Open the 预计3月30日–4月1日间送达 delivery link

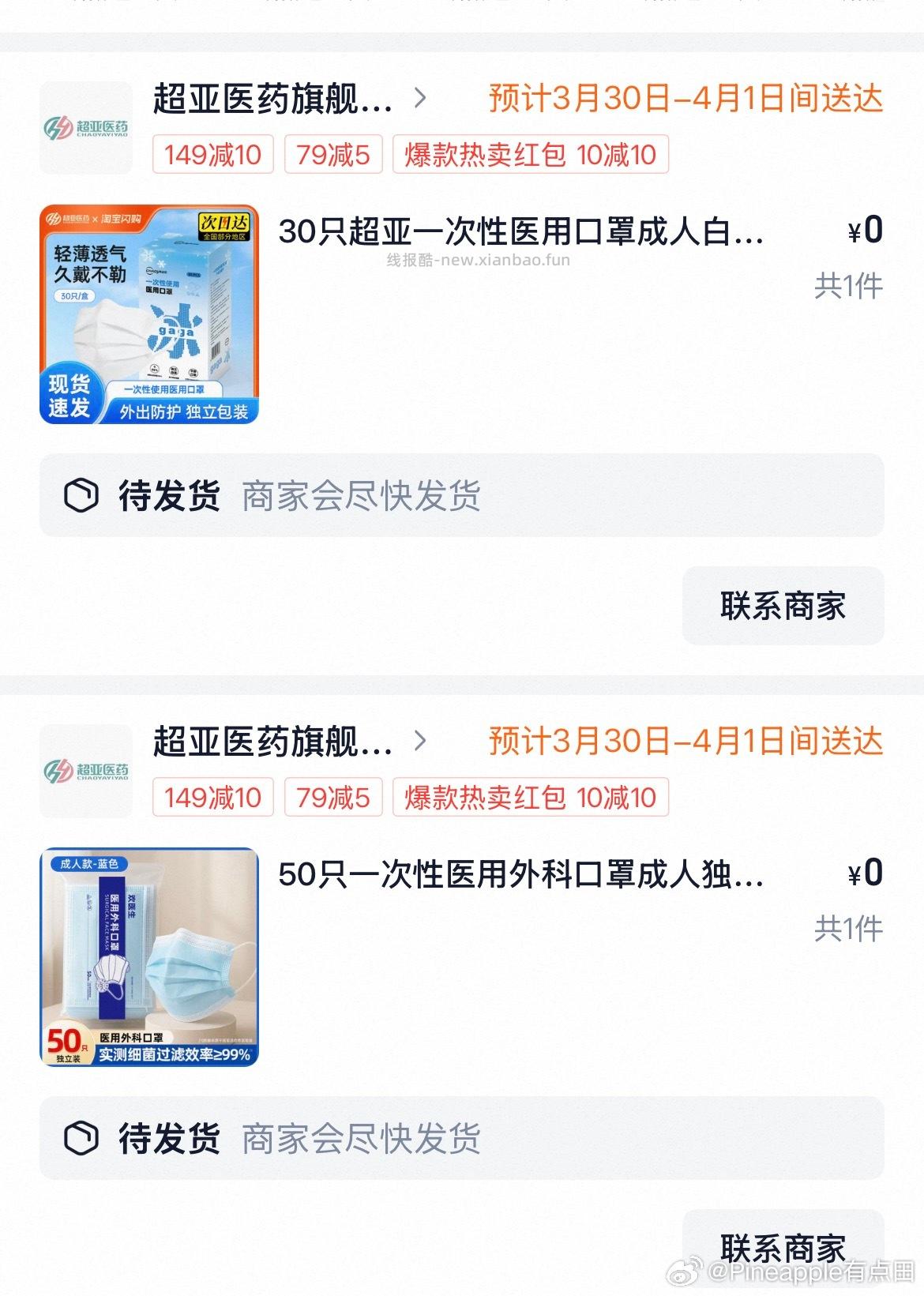click(x=684, y=99)
